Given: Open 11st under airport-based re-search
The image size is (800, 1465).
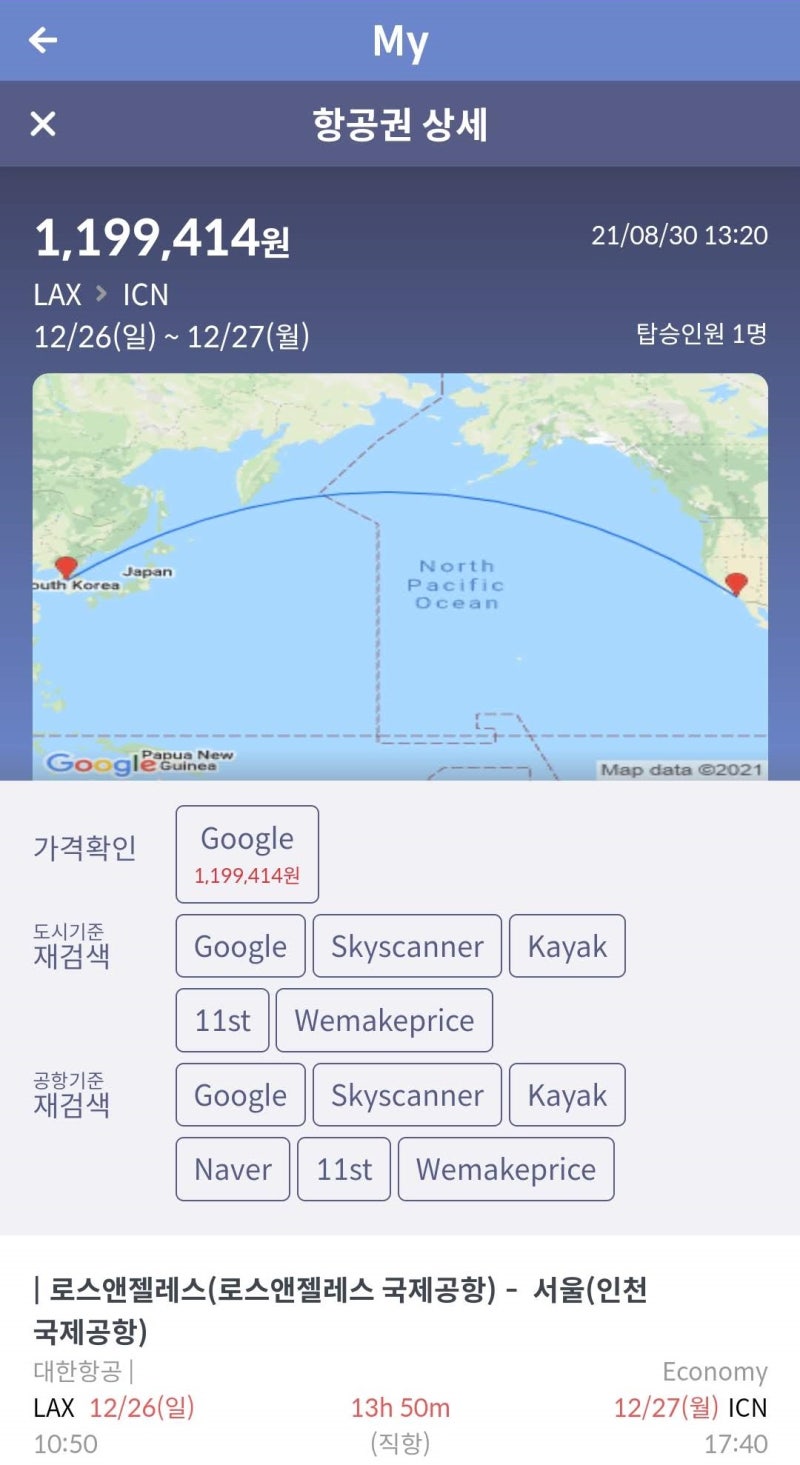Looking at the screenshot, I should tap(344, 1169).
